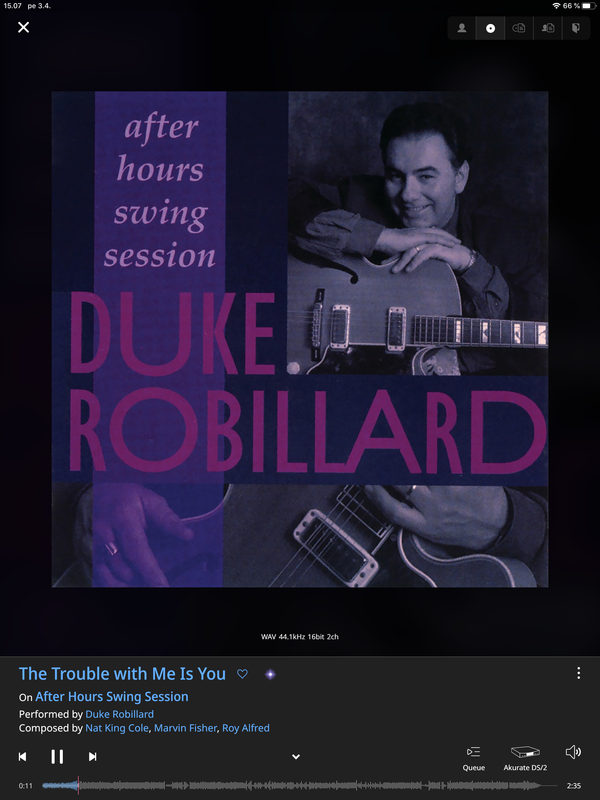
Task: Show the artist biography view
Action: point(548,28)
